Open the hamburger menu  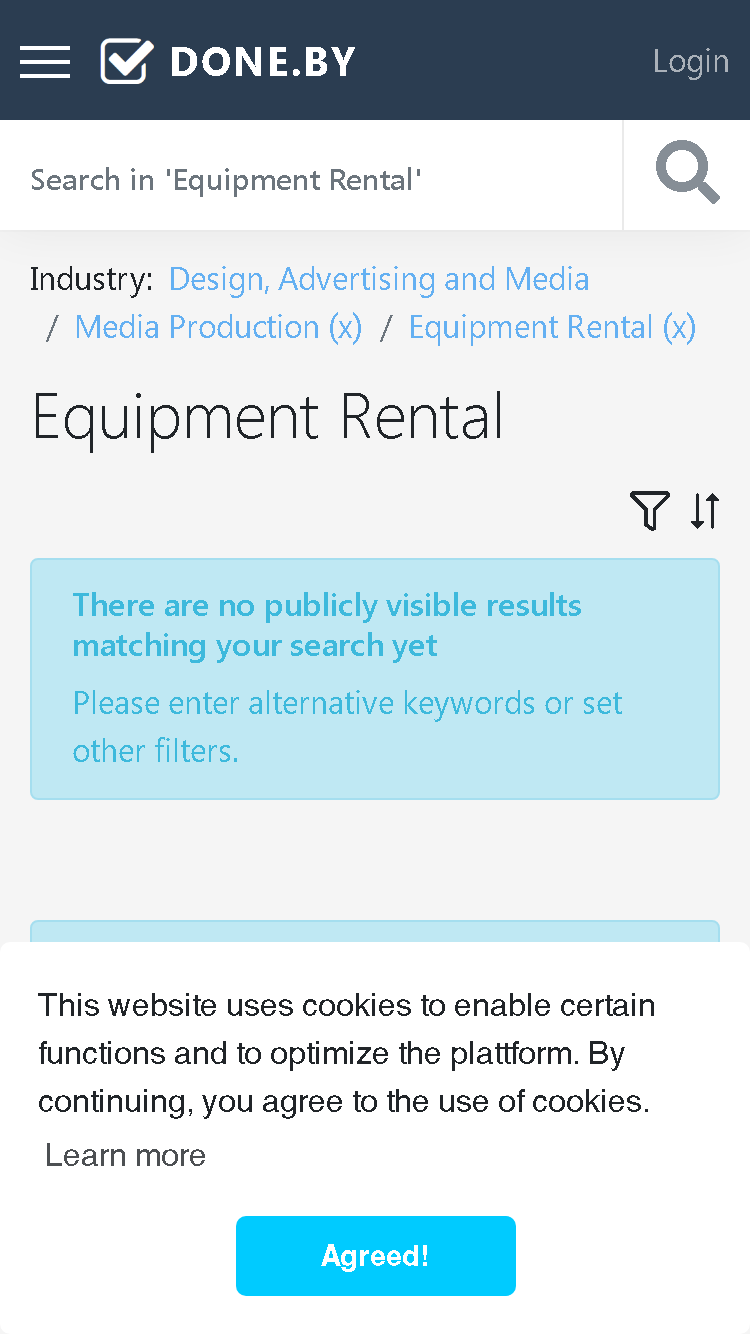click(x=45, y=61)
